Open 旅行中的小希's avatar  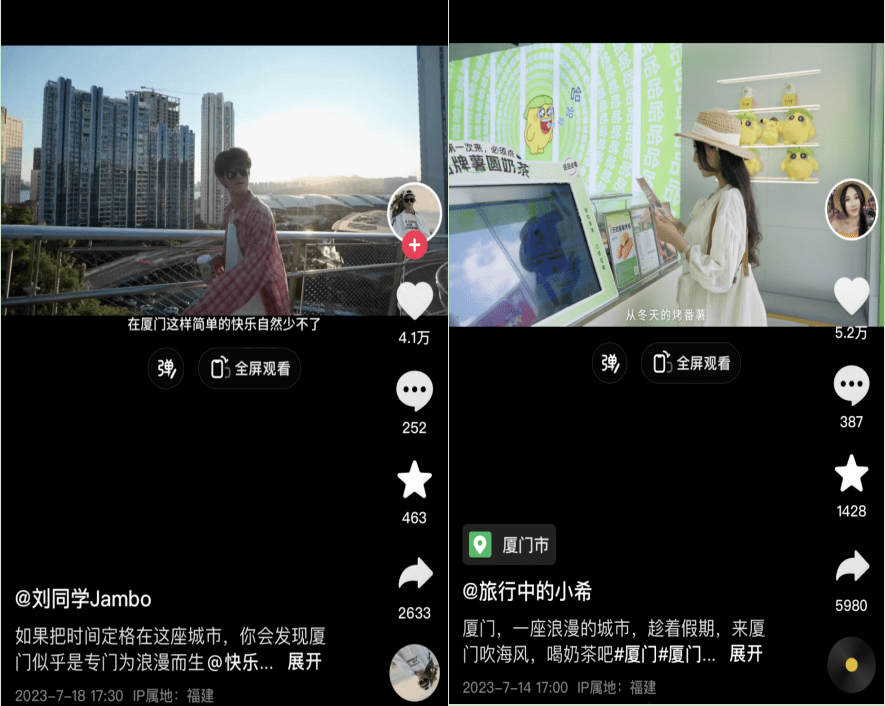[x=850, y=210]
